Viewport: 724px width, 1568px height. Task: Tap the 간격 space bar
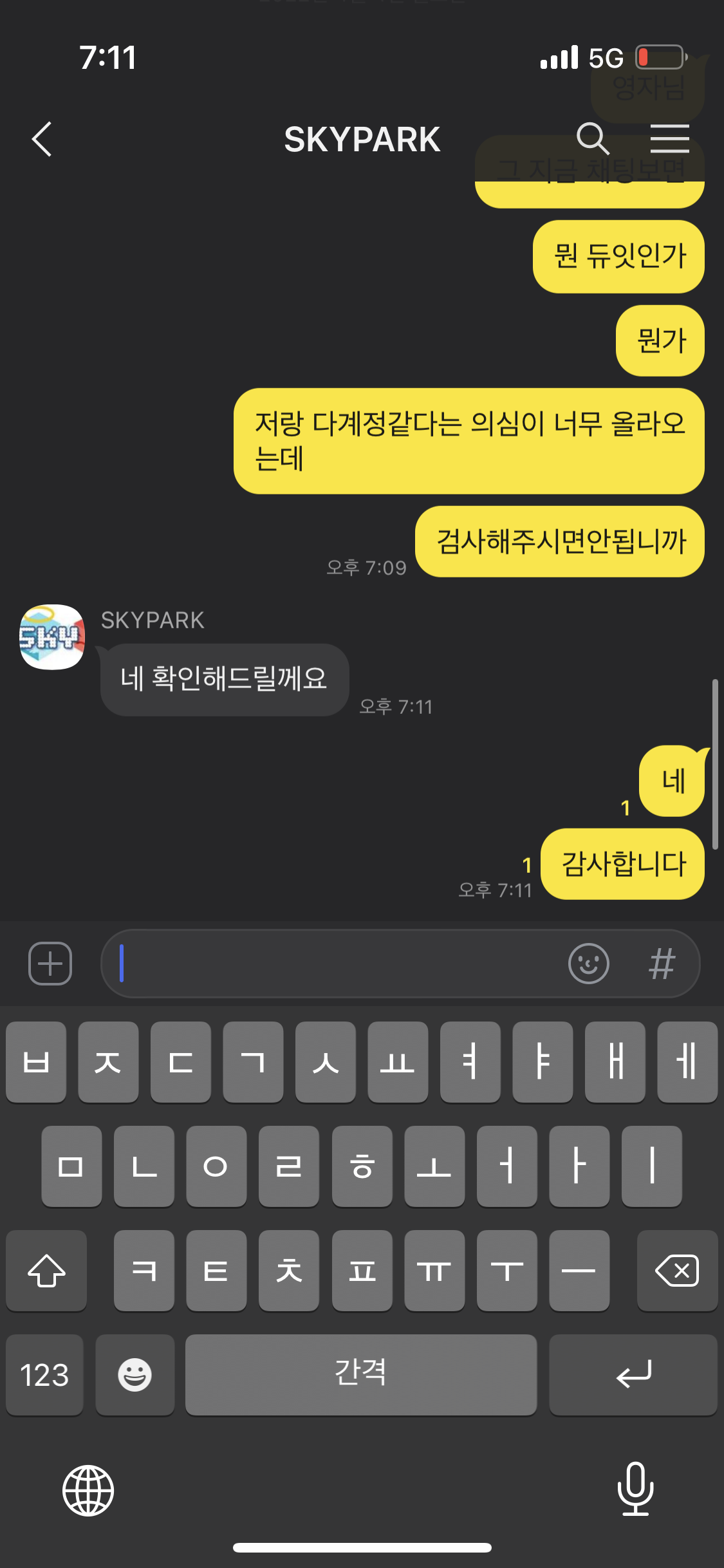pos(360,1375)
